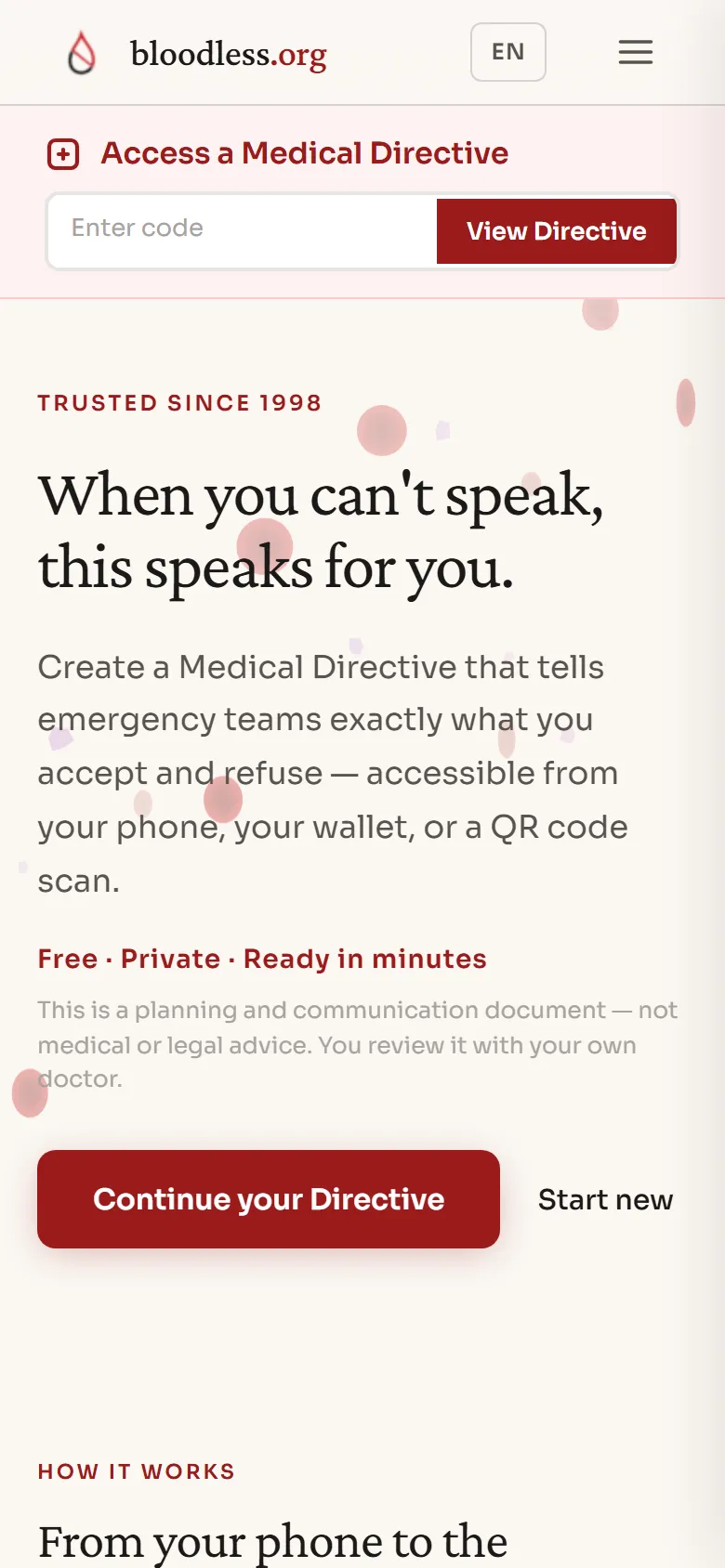The image size is (725, 1568).
Task: Change language with the EN button
Action: click(508, 52)
